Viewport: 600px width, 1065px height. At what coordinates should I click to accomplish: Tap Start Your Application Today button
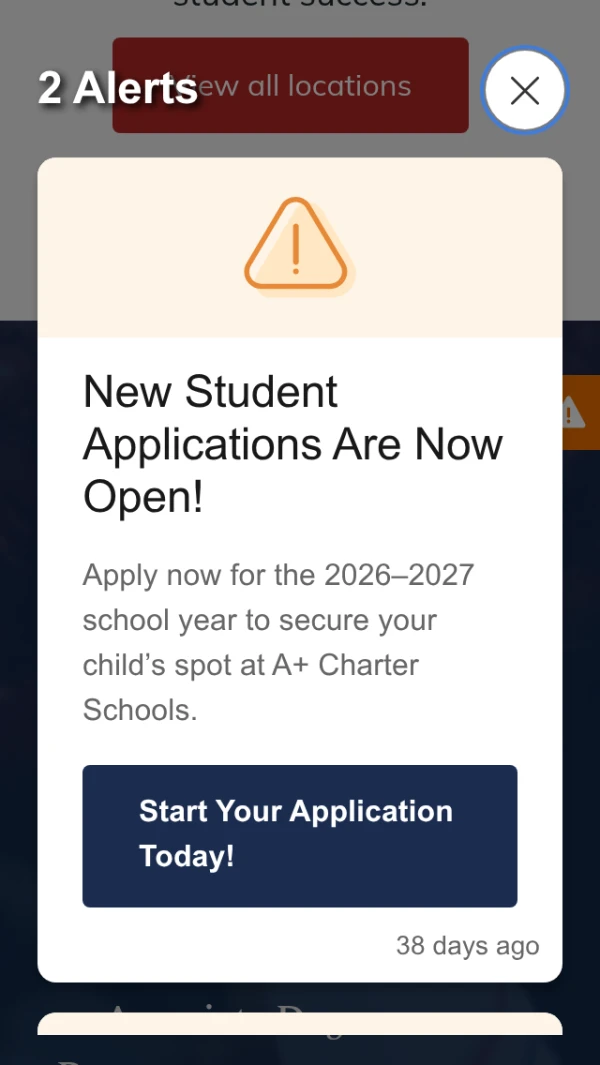point(299,835)
